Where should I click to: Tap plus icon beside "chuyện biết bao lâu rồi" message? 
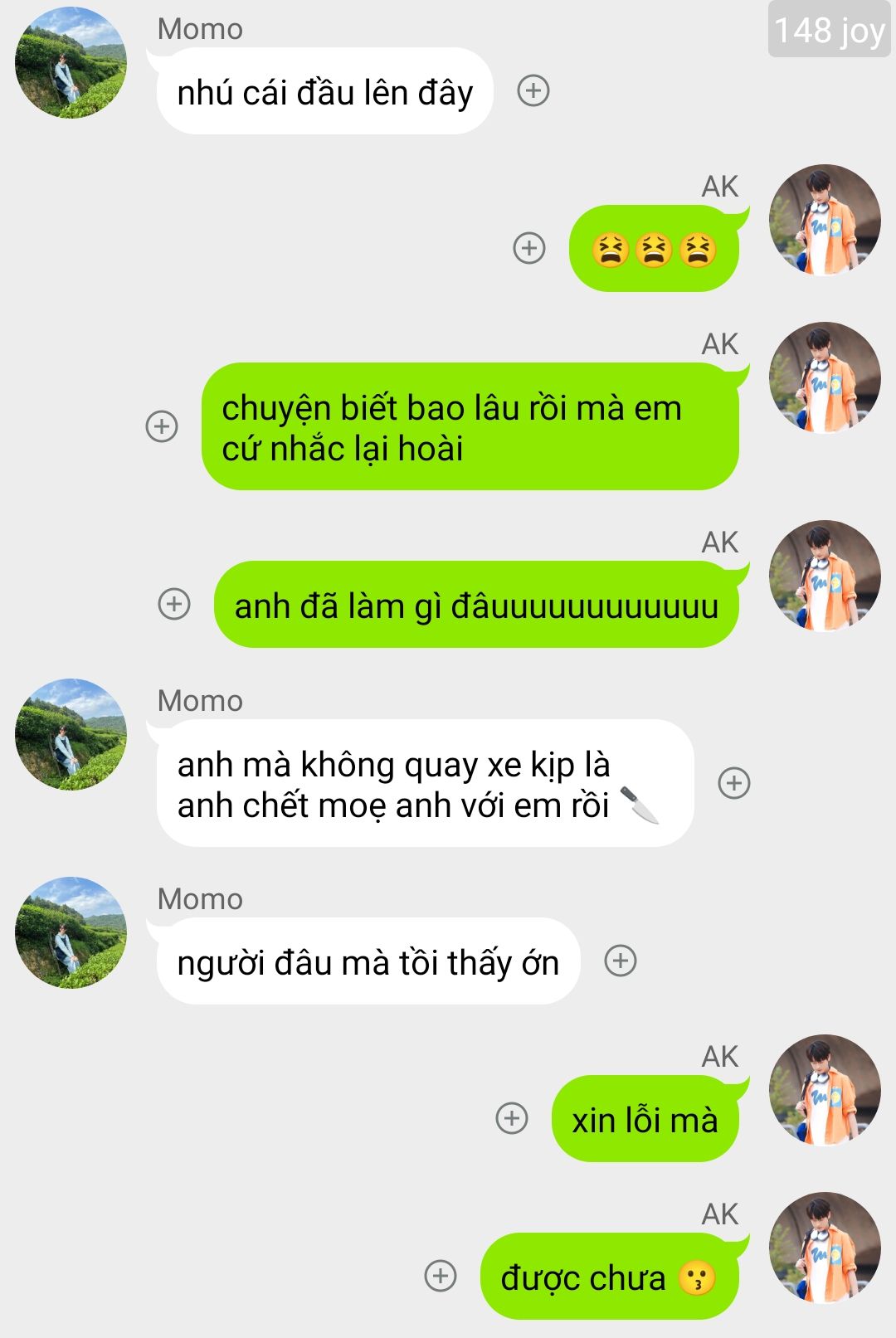(x=162, y=426)
